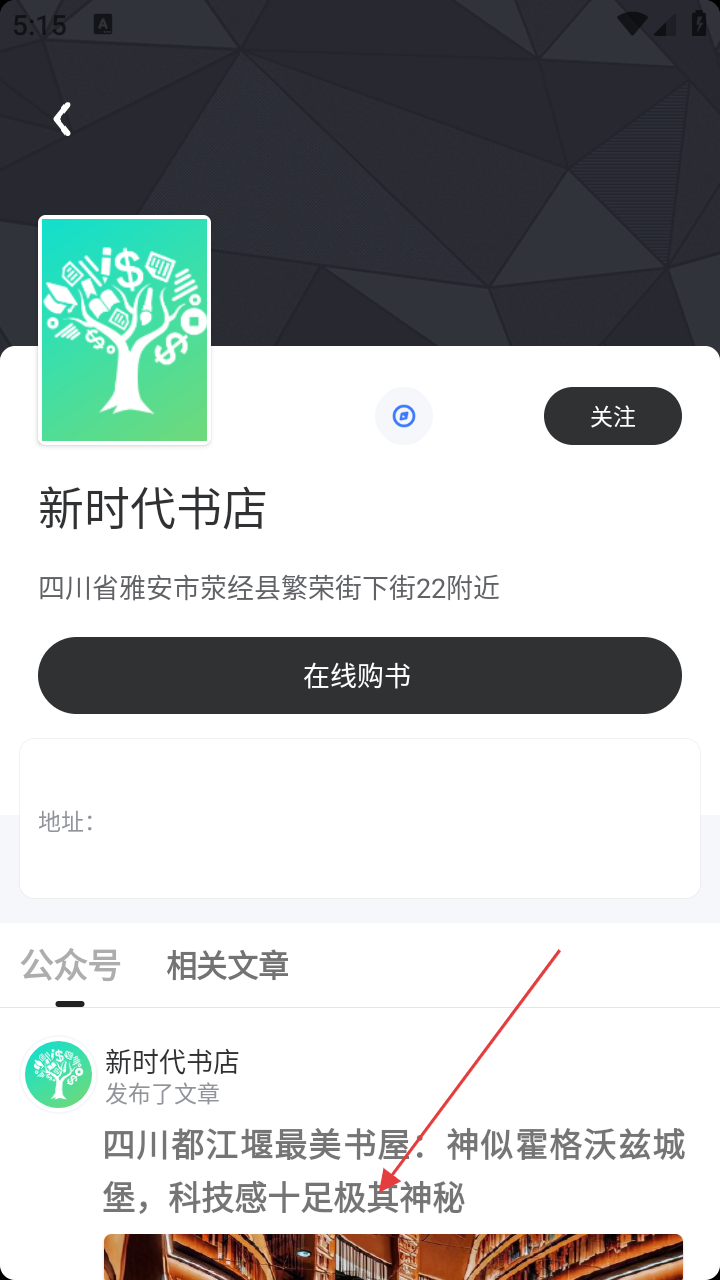The width and height of the screenshot is (720, 1280).
Task: Tap 在线购书 to buy books online
Action: pos(360,676)
